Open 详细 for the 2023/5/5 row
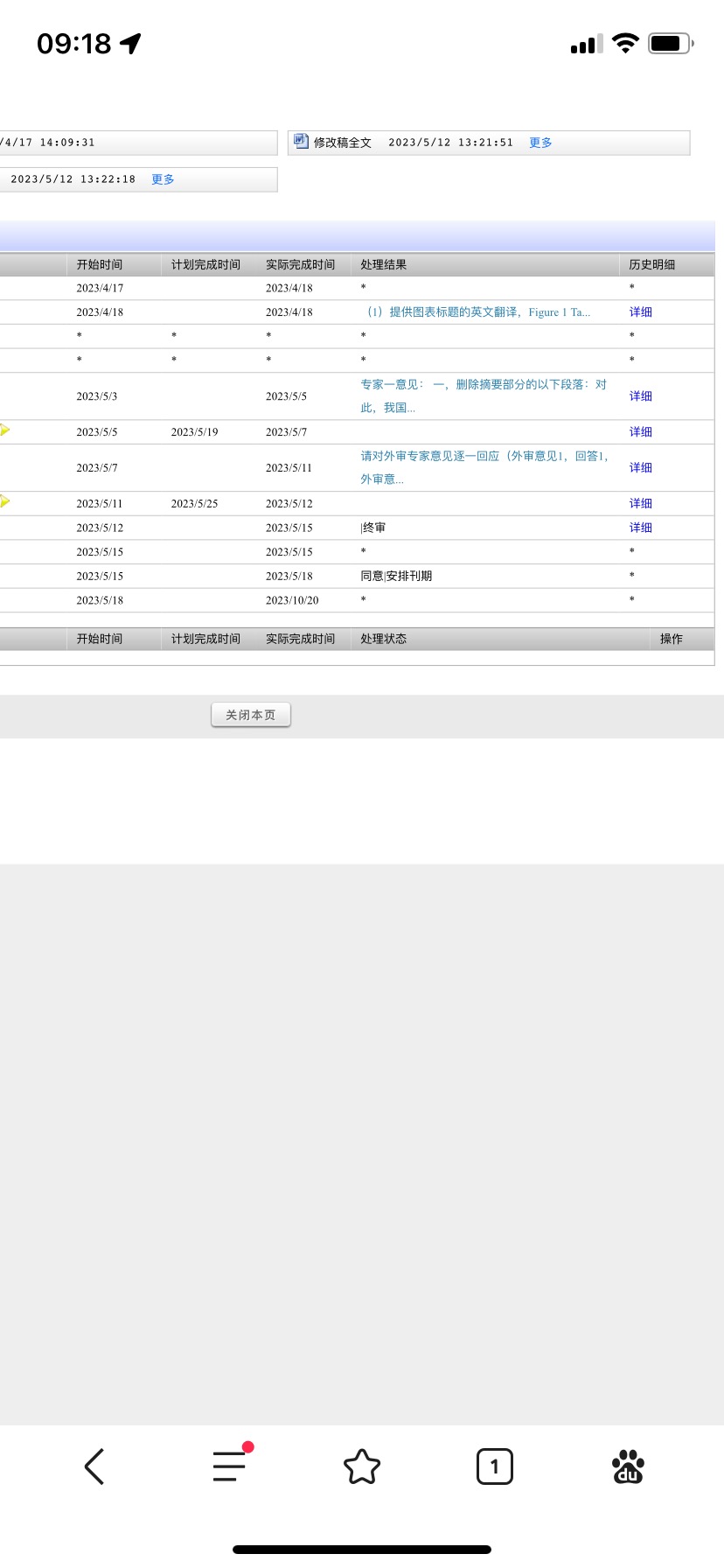724x1568 pixels. click(x=641, y=432)
